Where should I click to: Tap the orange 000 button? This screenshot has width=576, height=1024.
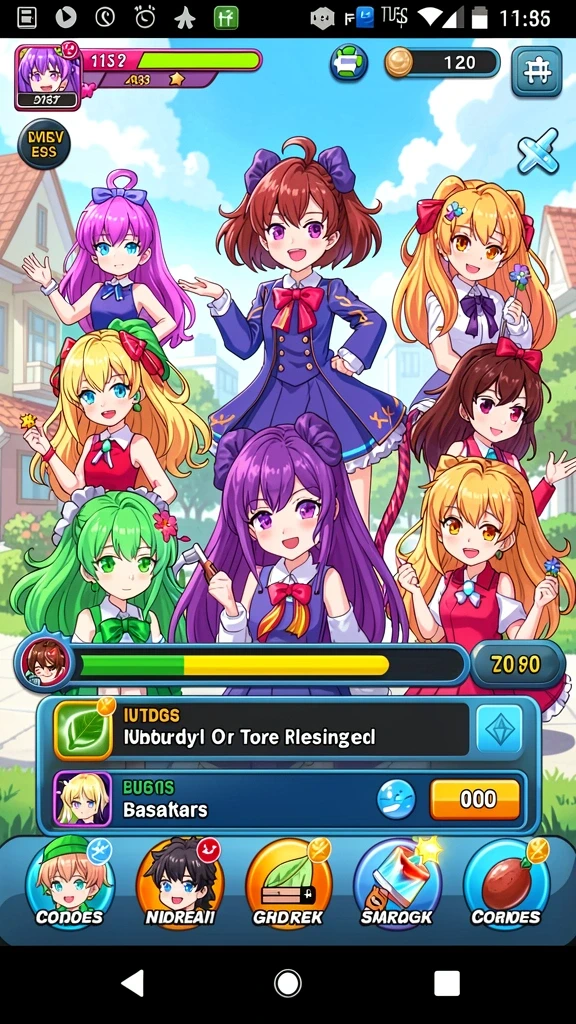[475, 799]
